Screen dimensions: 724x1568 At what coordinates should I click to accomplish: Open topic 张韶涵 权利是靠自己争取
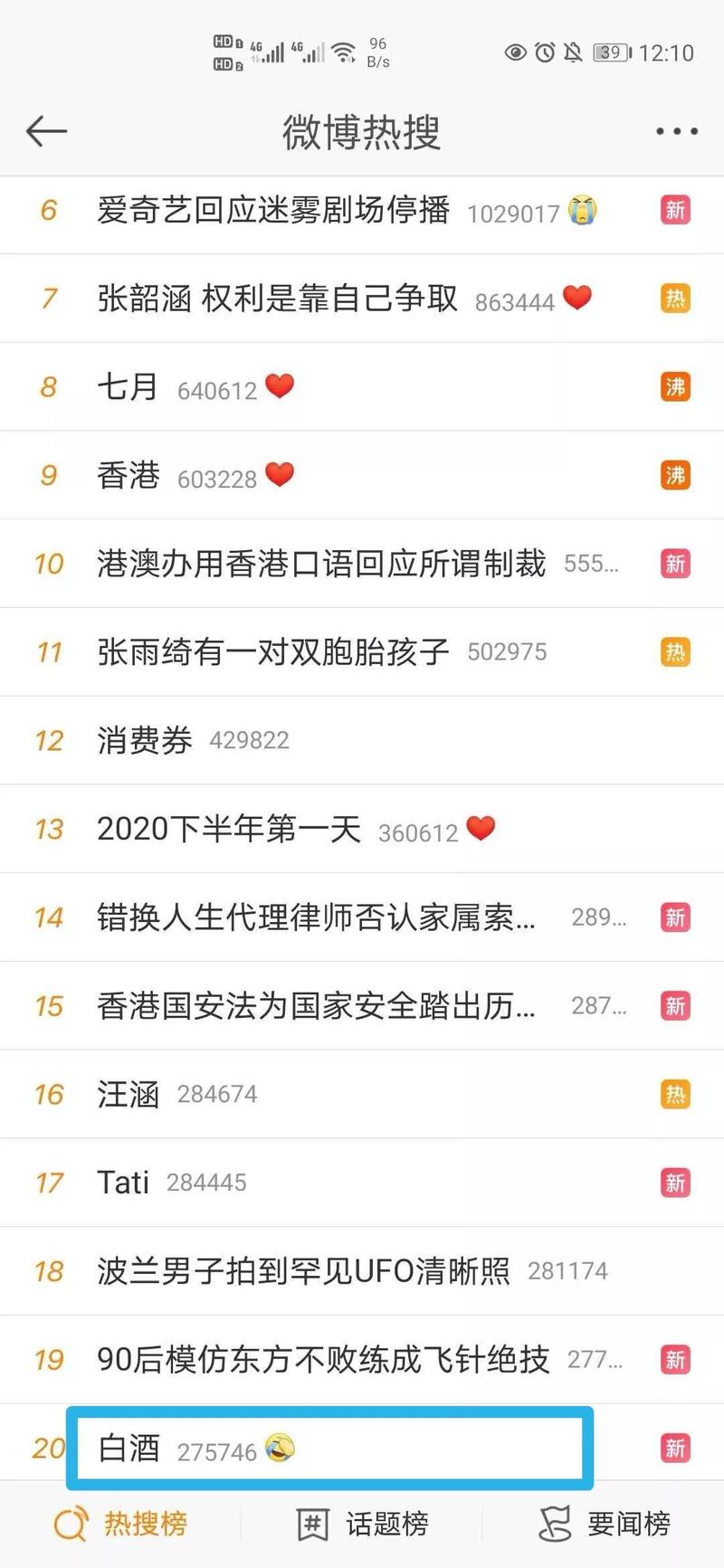(x=277, y=299)
